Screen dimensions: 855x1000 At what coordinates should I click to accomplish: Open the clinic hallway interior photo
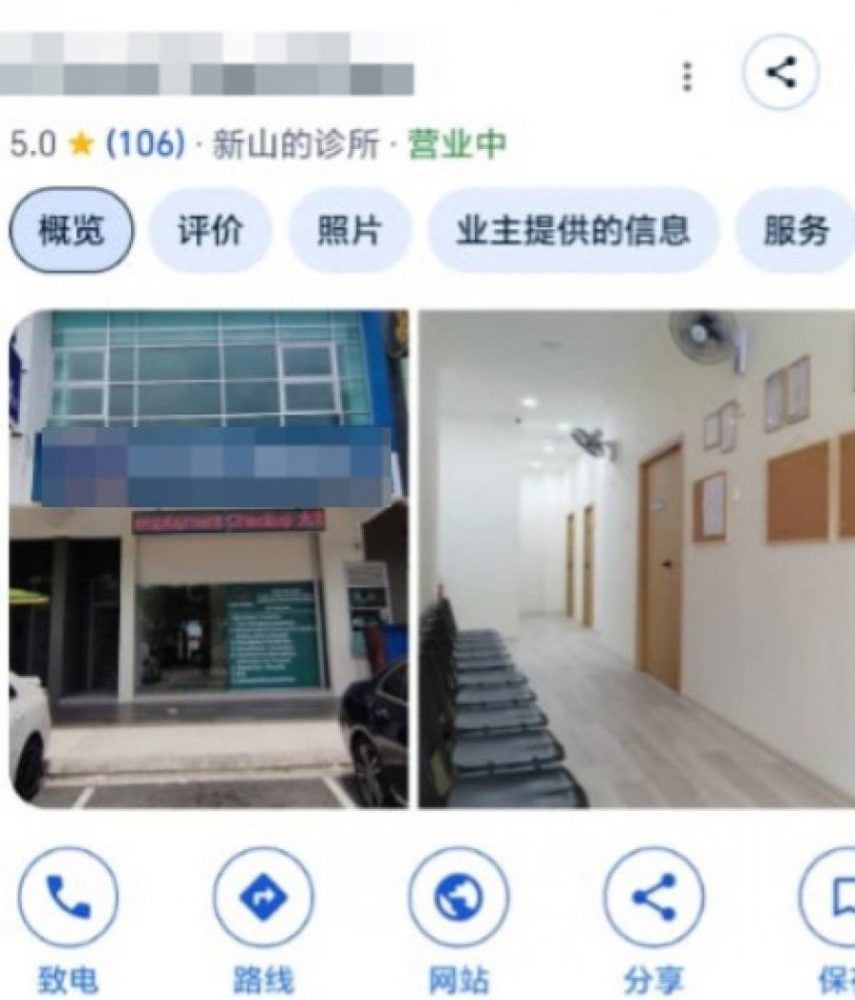coord(637,558)
